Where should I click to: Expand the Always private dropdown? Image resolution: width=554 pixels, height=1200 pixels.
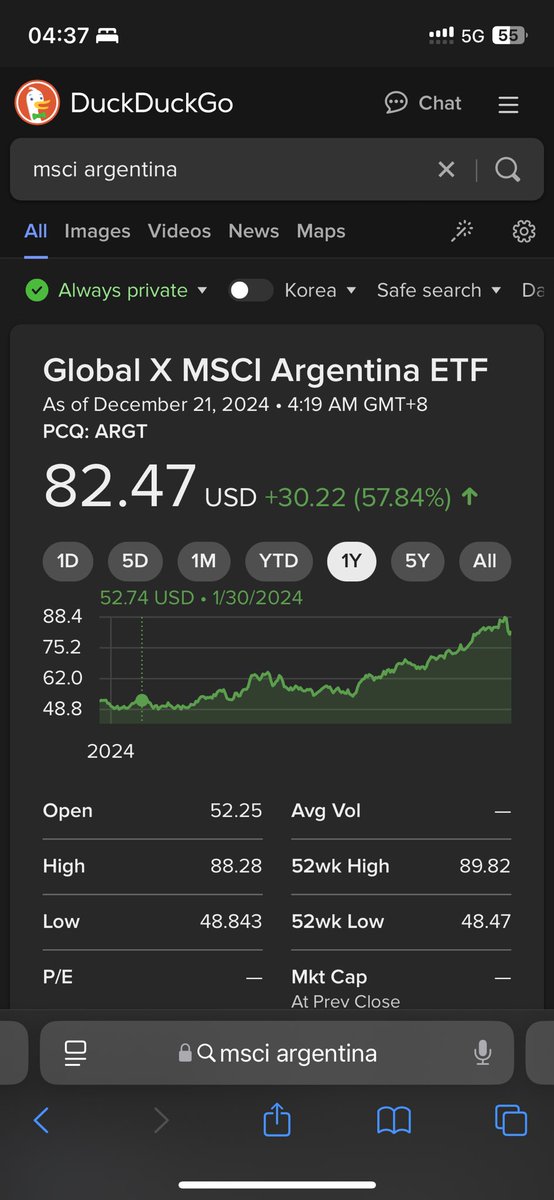pos(118,290)
